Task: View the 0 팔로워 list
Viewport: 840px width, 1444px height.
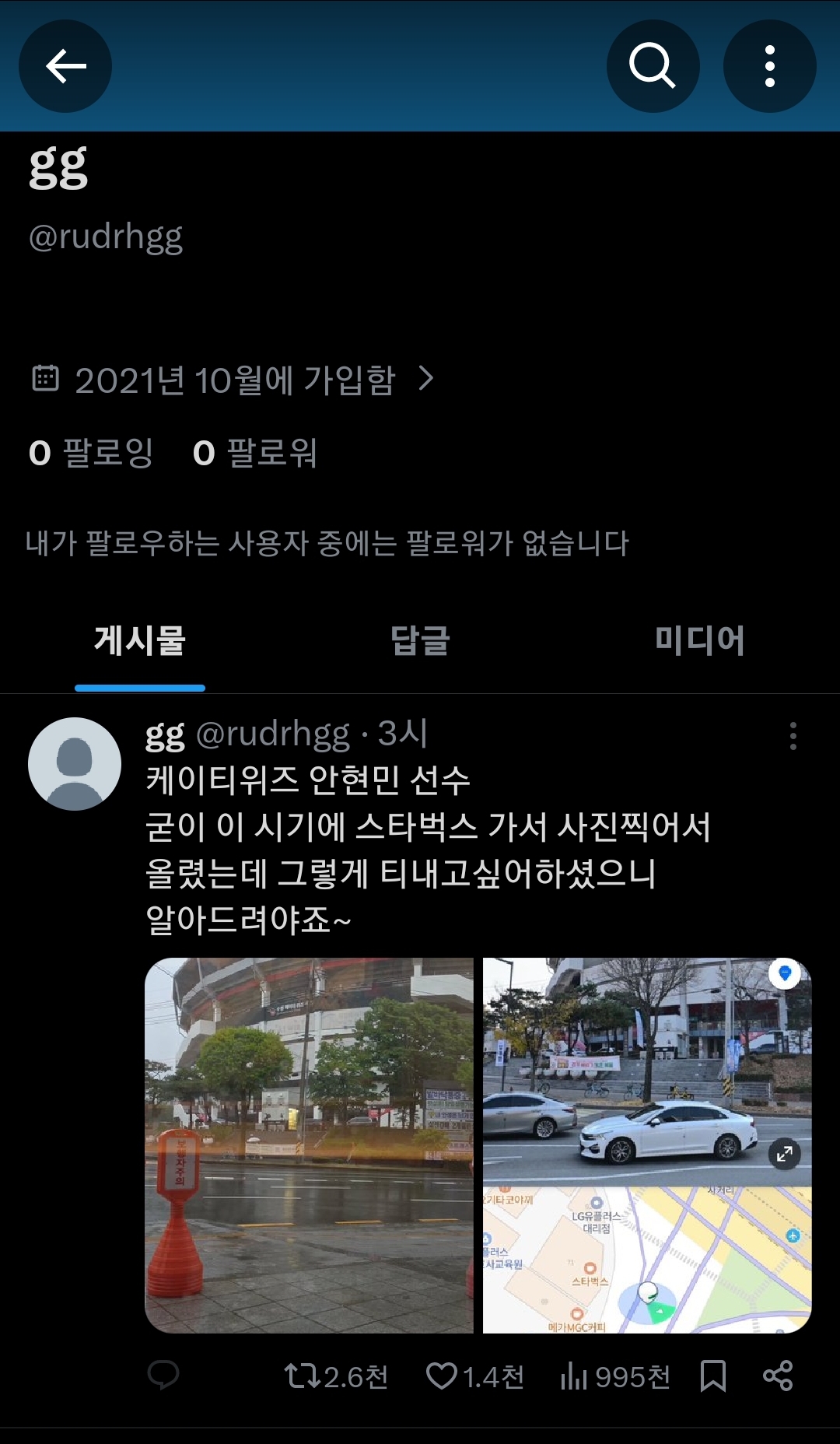Action: coord(255,452)
